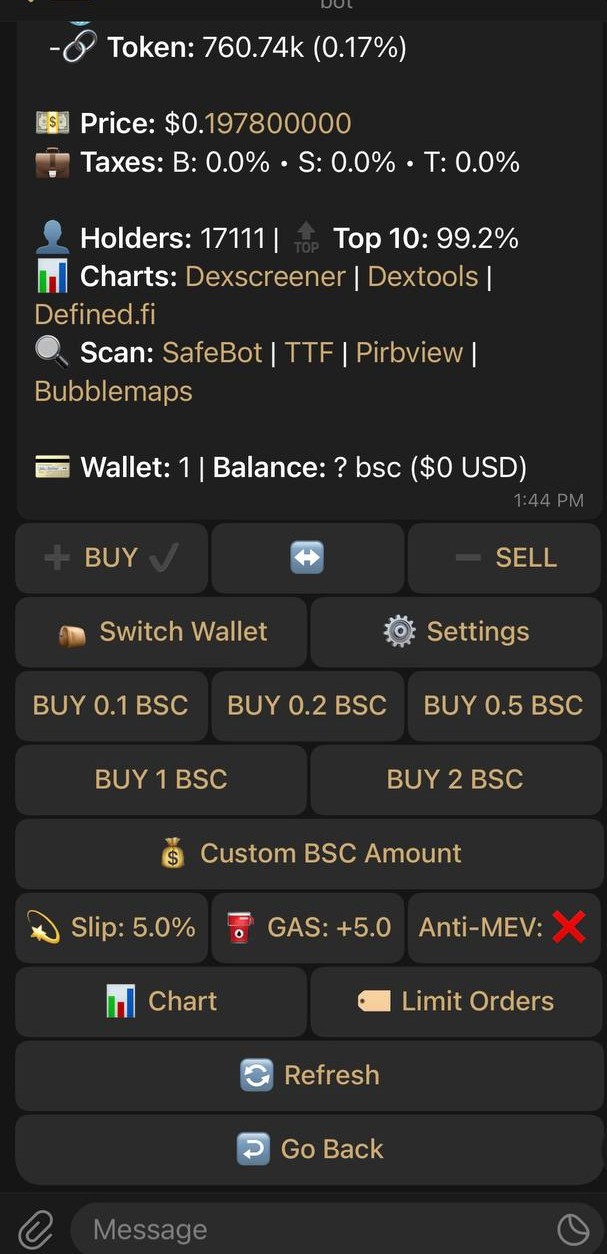Toggle Anti-MEV protection
This screenshot has width=607, height=1254.
[504, 928]
